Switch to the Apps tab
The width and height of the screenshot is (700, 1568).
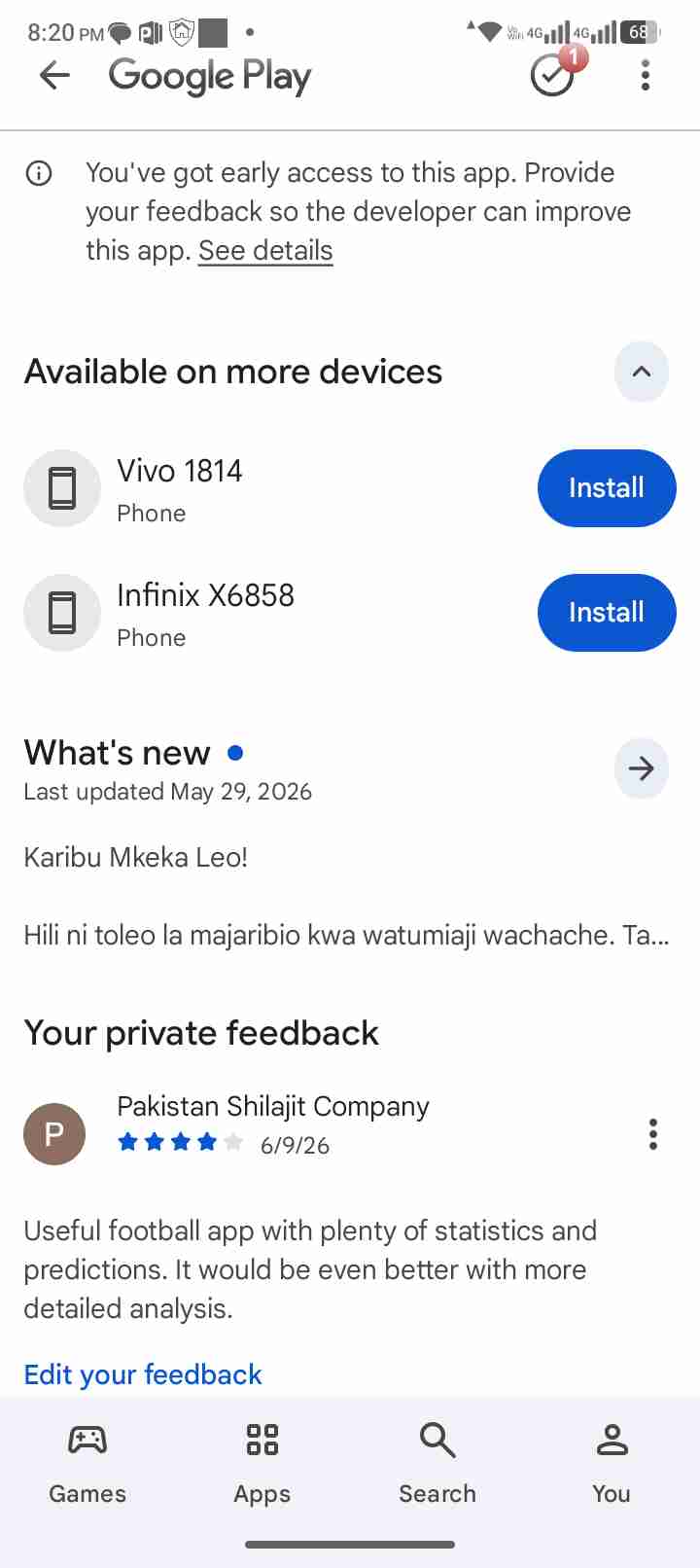coord(262,1464)
